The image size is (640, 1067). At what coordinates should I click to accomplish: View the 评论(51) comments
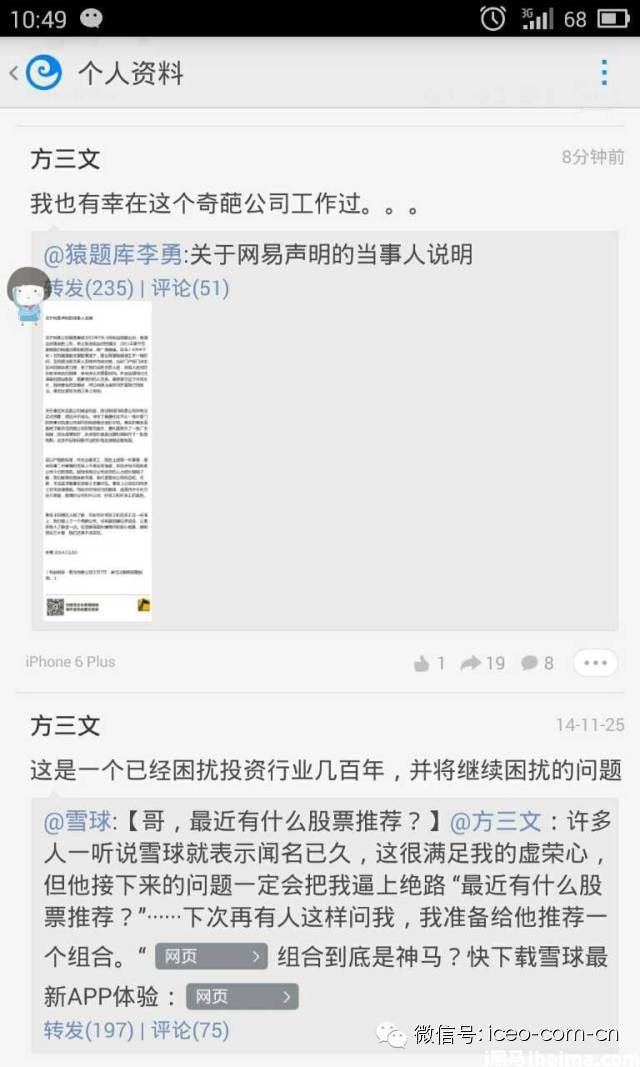[x=190, y=288]
